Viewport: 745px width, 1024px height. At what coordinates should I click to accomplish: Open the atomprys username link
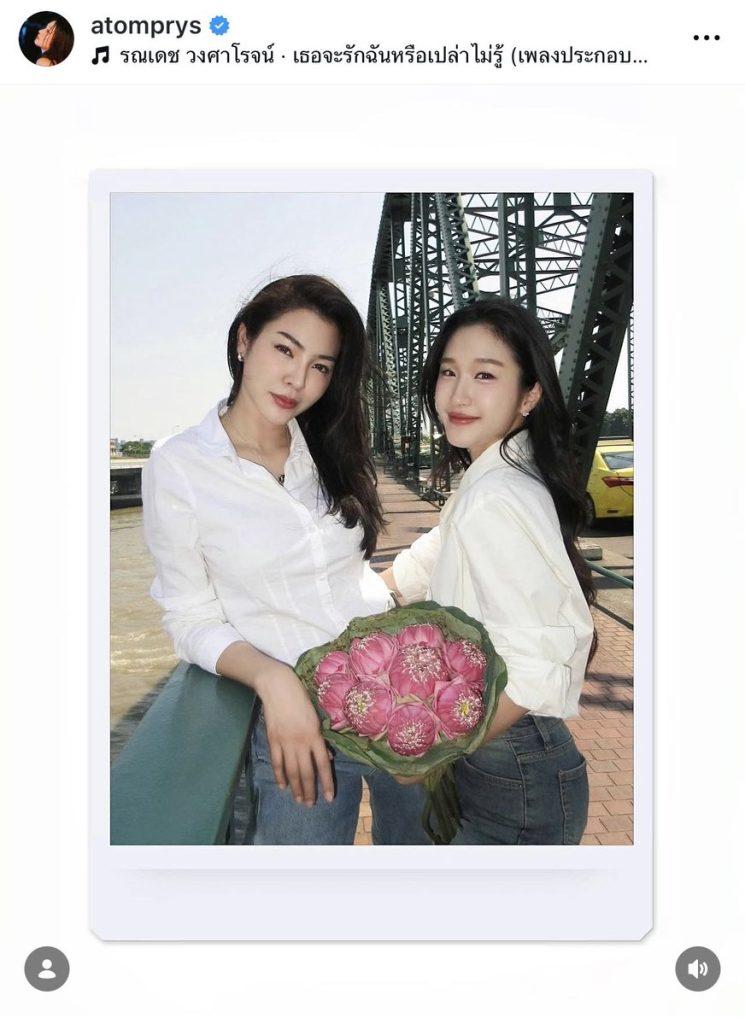tap(146, 25)
